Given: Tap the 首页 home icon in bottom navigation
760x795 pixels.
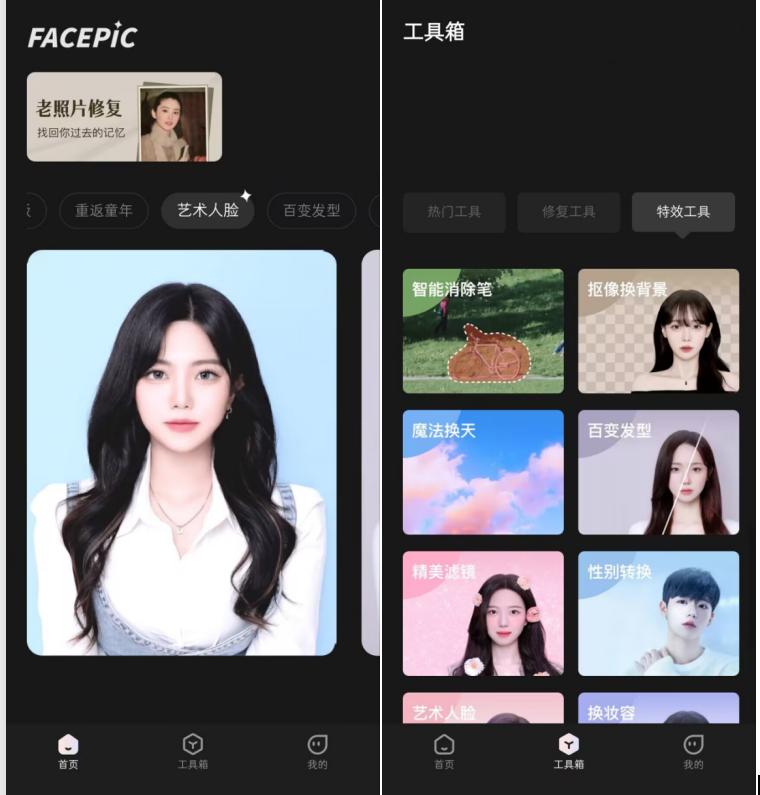Looking at the screenshot, I should [66, 750].
